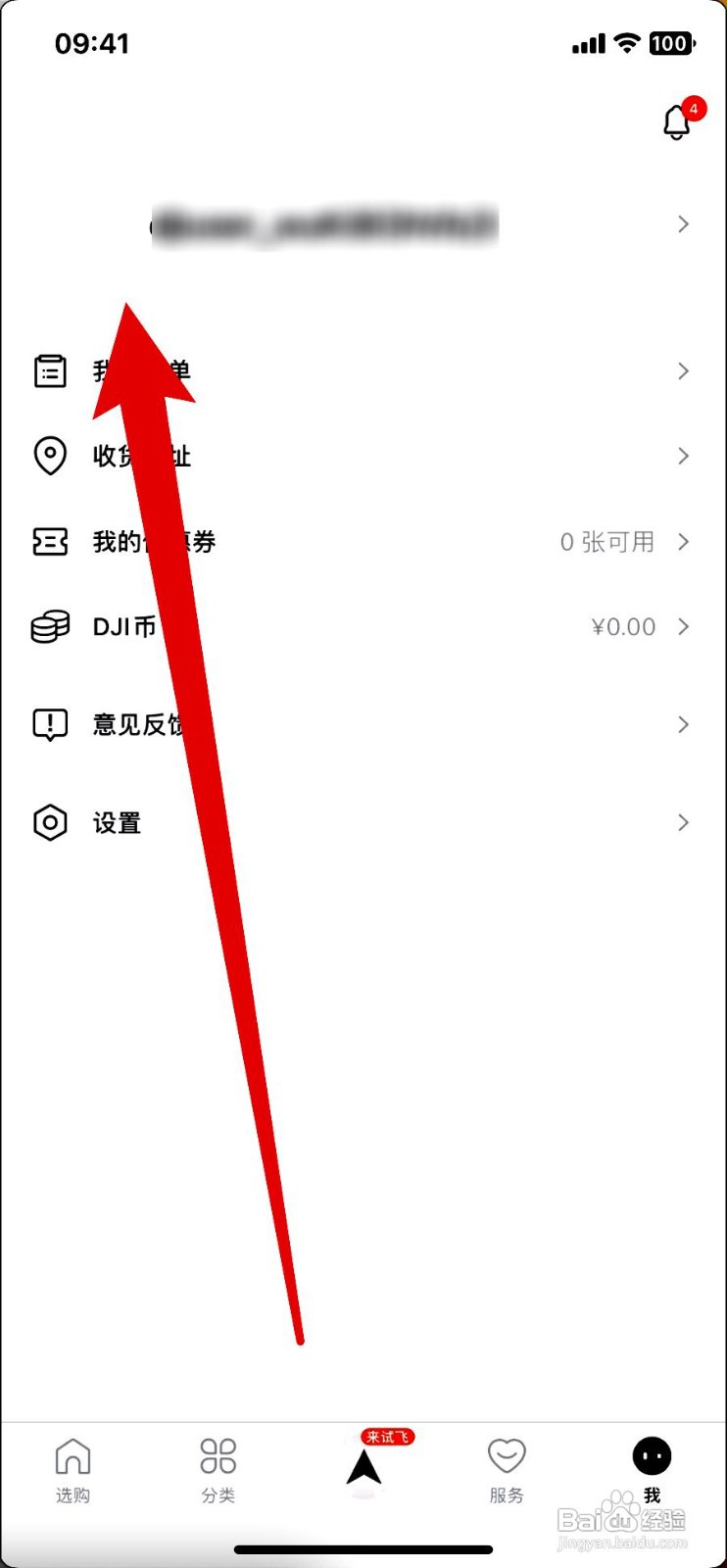Open the feedback exclamation icon on 意见反馈
727x1568 pixels.
(x=50, y=724)
